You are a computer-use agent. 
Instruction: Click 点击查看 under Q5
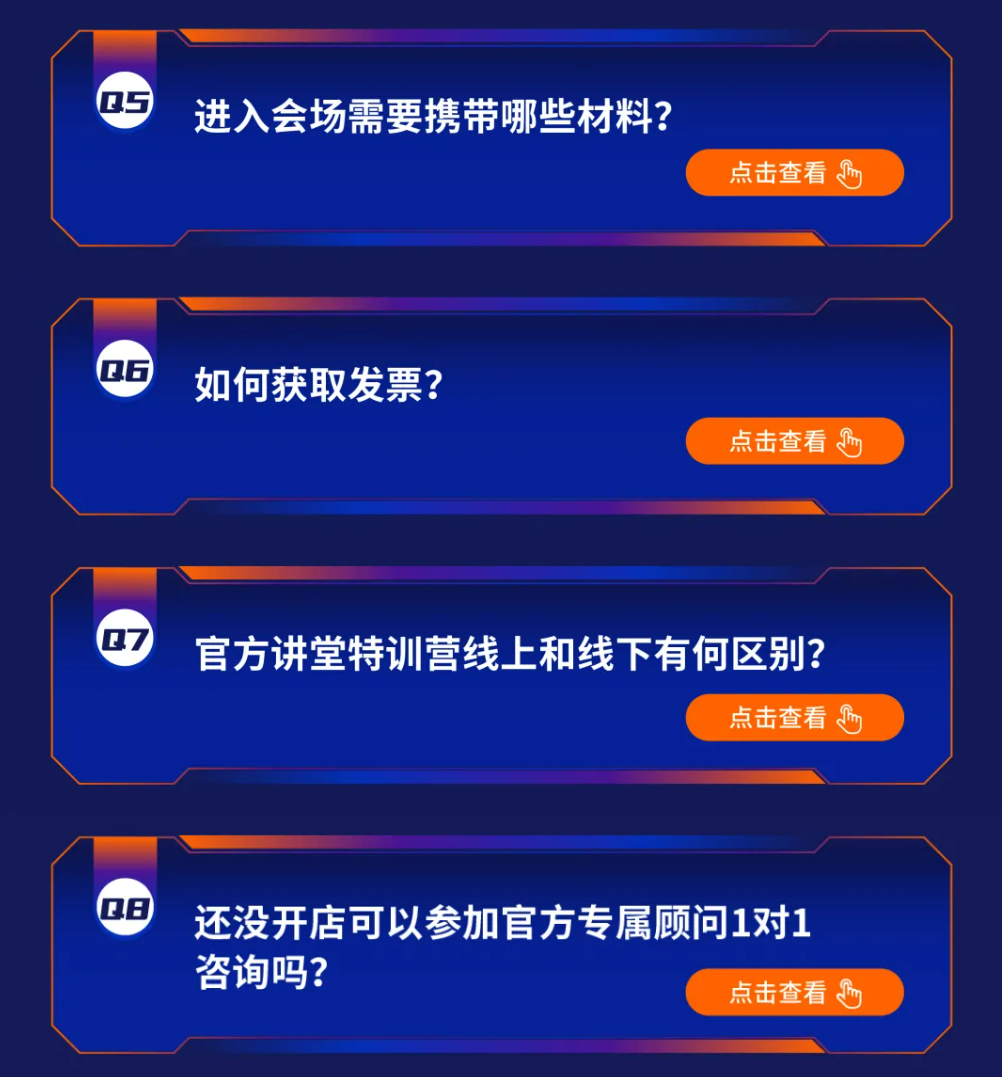[780, 171]
